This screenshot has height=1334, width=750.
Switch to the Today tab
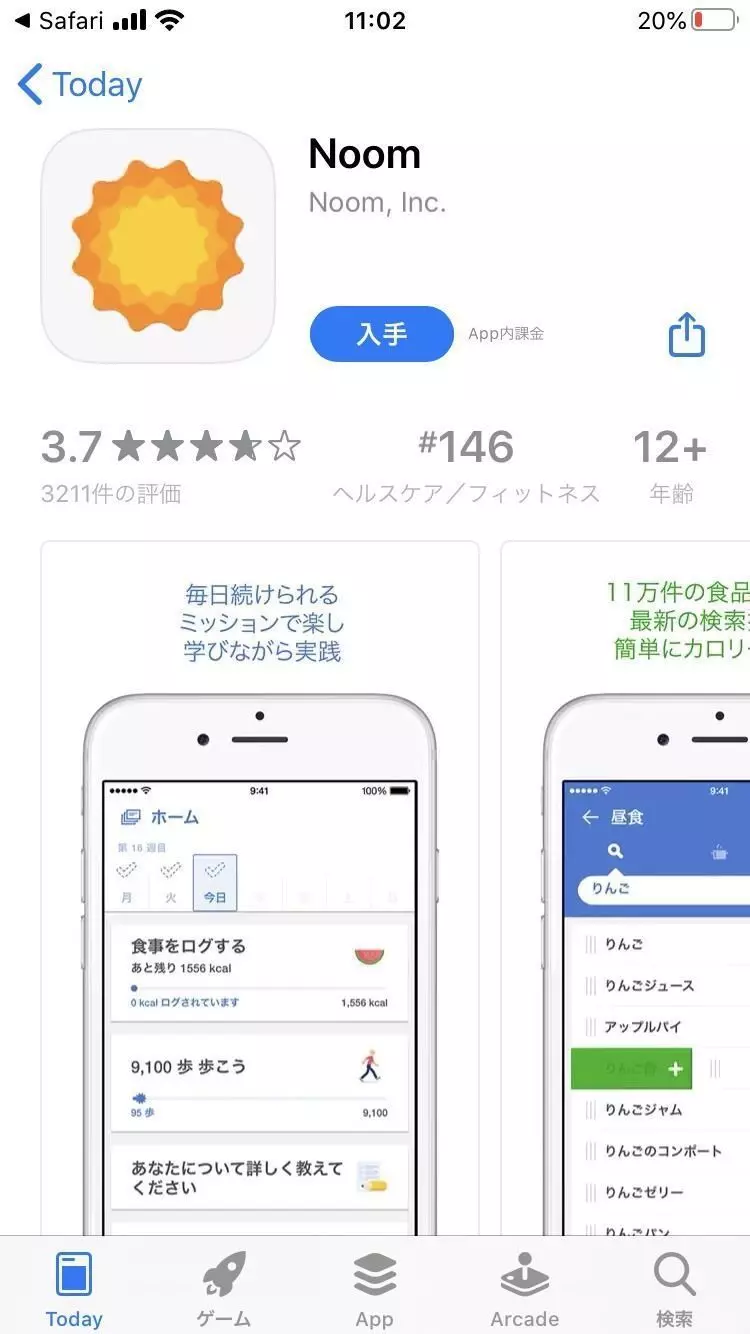[x=74, y=1289]
